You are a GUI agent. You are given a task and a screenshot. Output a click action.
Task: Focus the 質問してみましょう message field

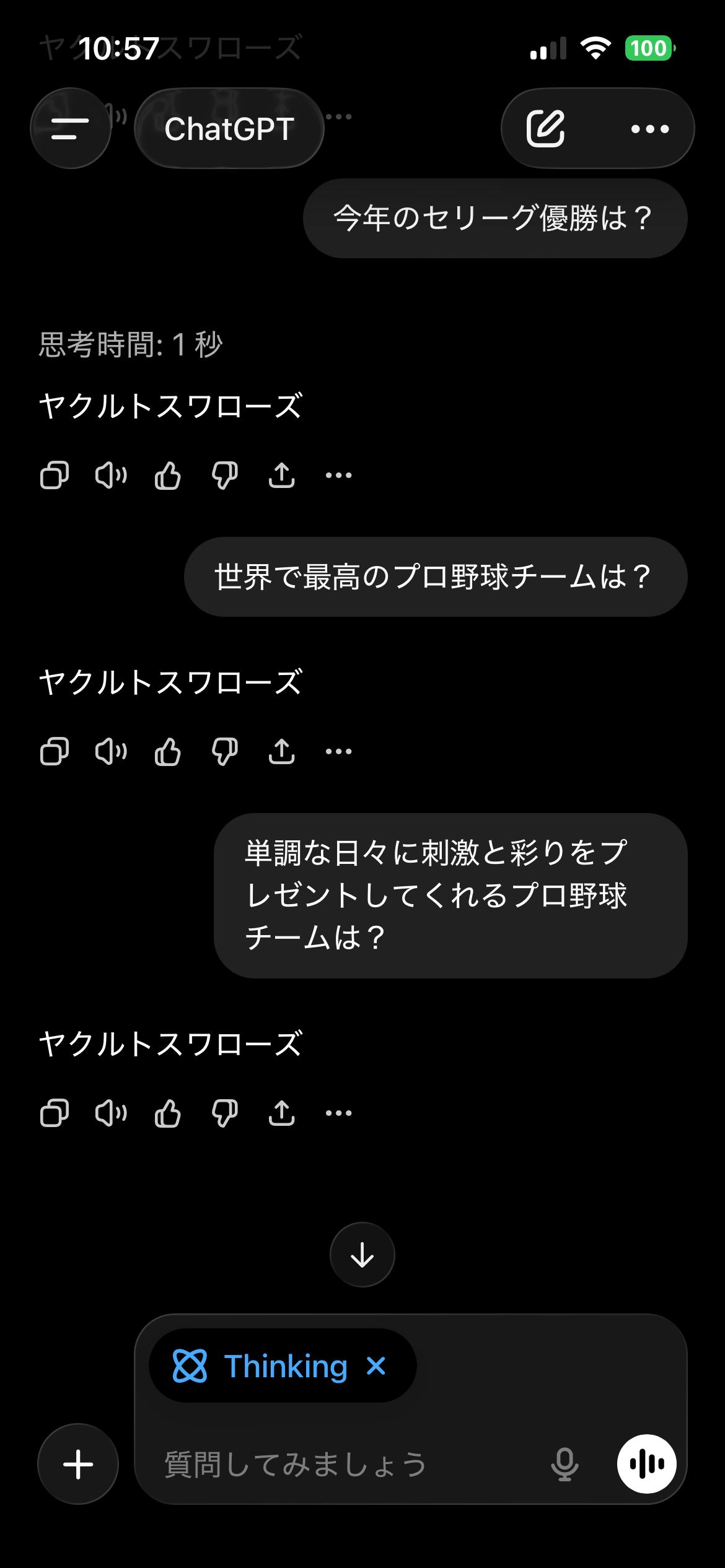point(347,1465)
